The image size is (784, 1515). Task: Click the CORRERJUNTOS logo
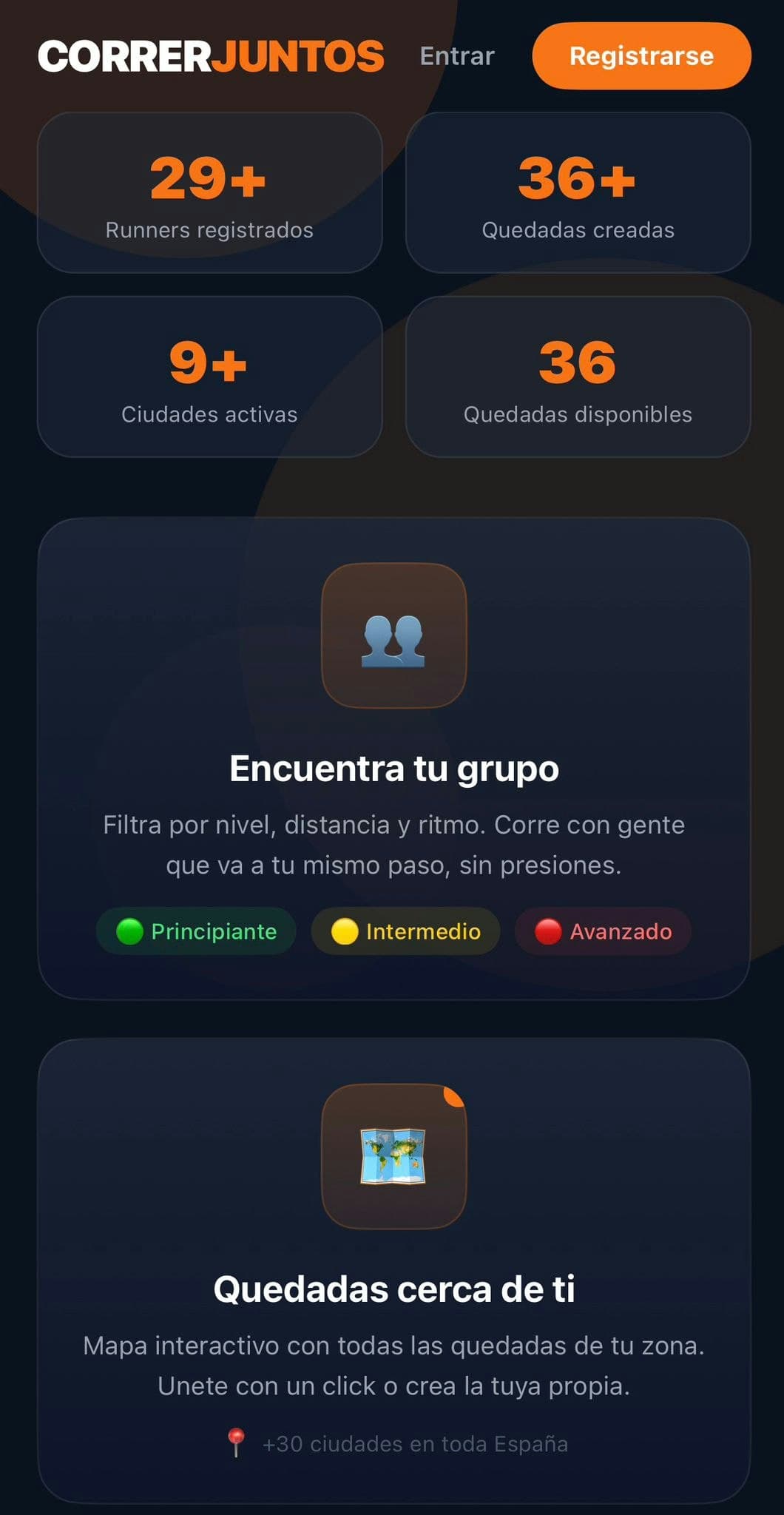(212, 55)
